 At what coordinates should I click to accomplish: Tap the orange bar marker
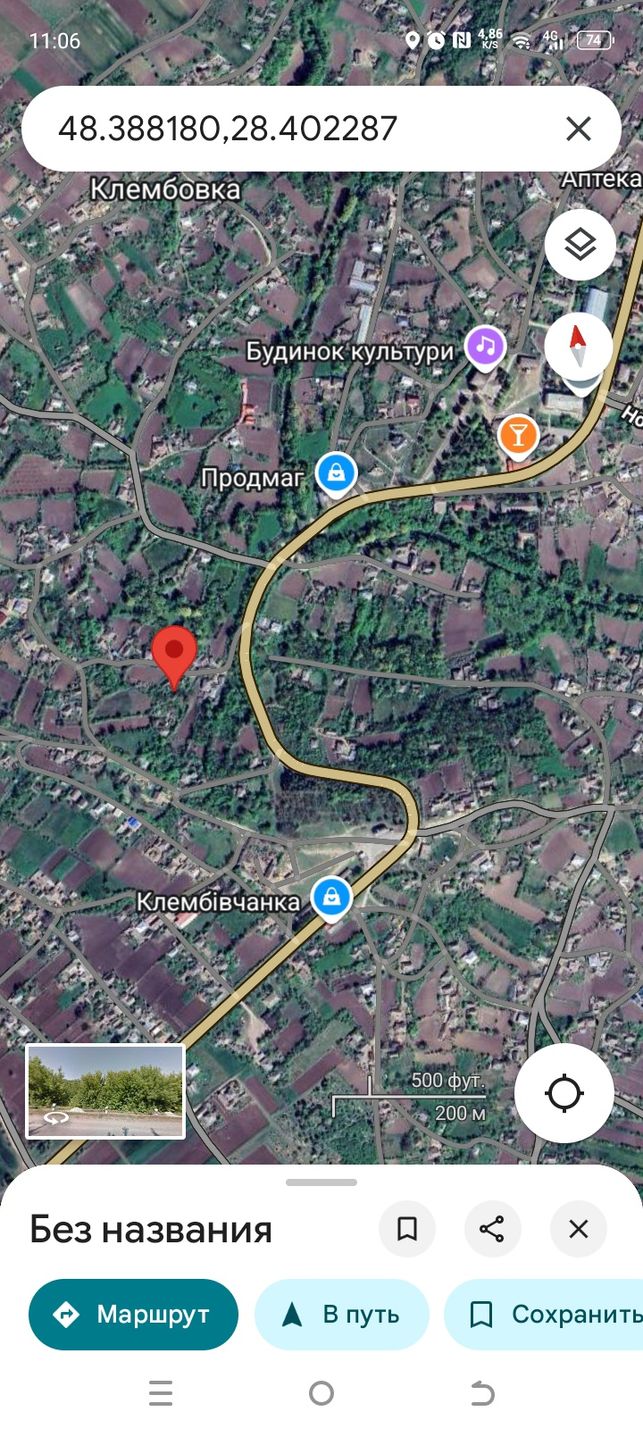click(518, 435)
